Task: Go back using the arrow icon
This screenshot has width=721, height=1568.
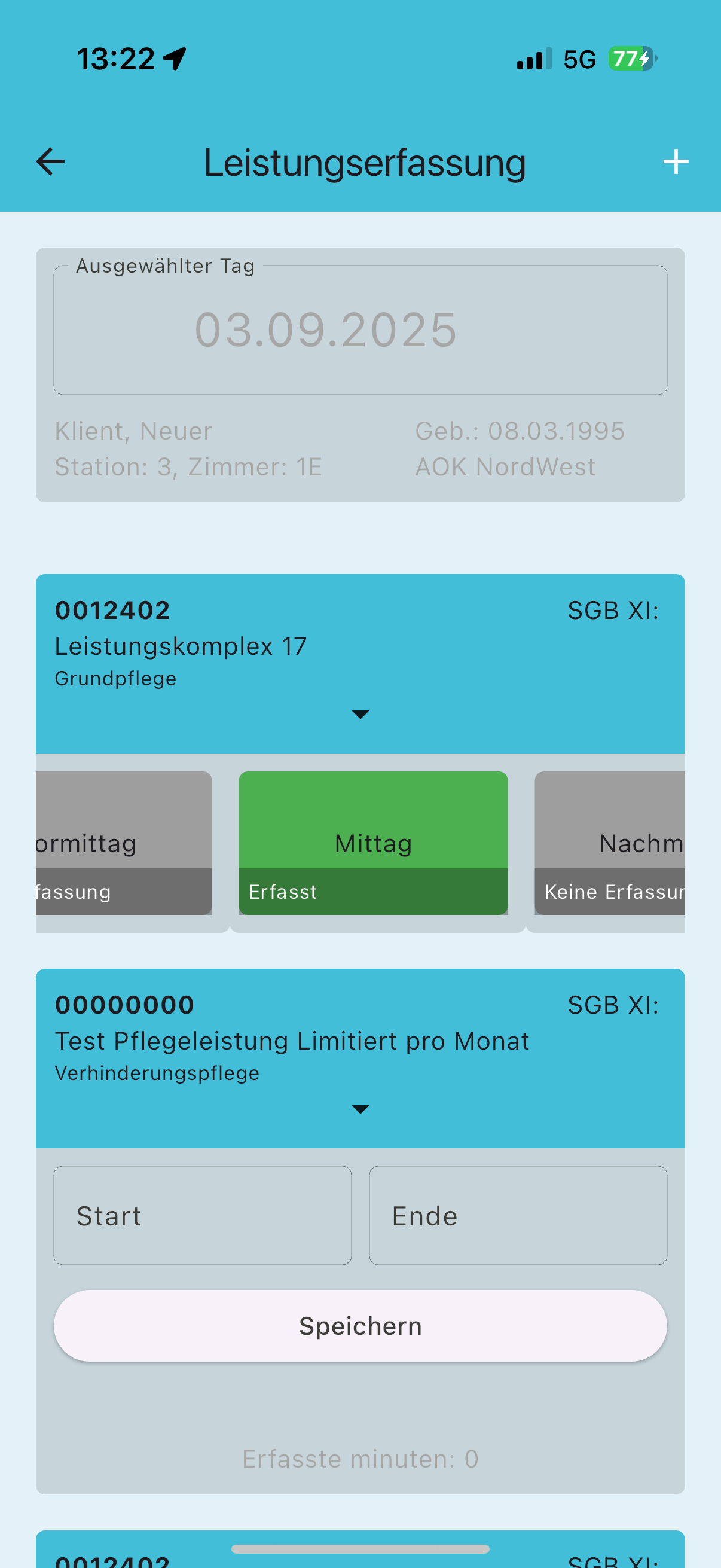Action: coord(50,162)
